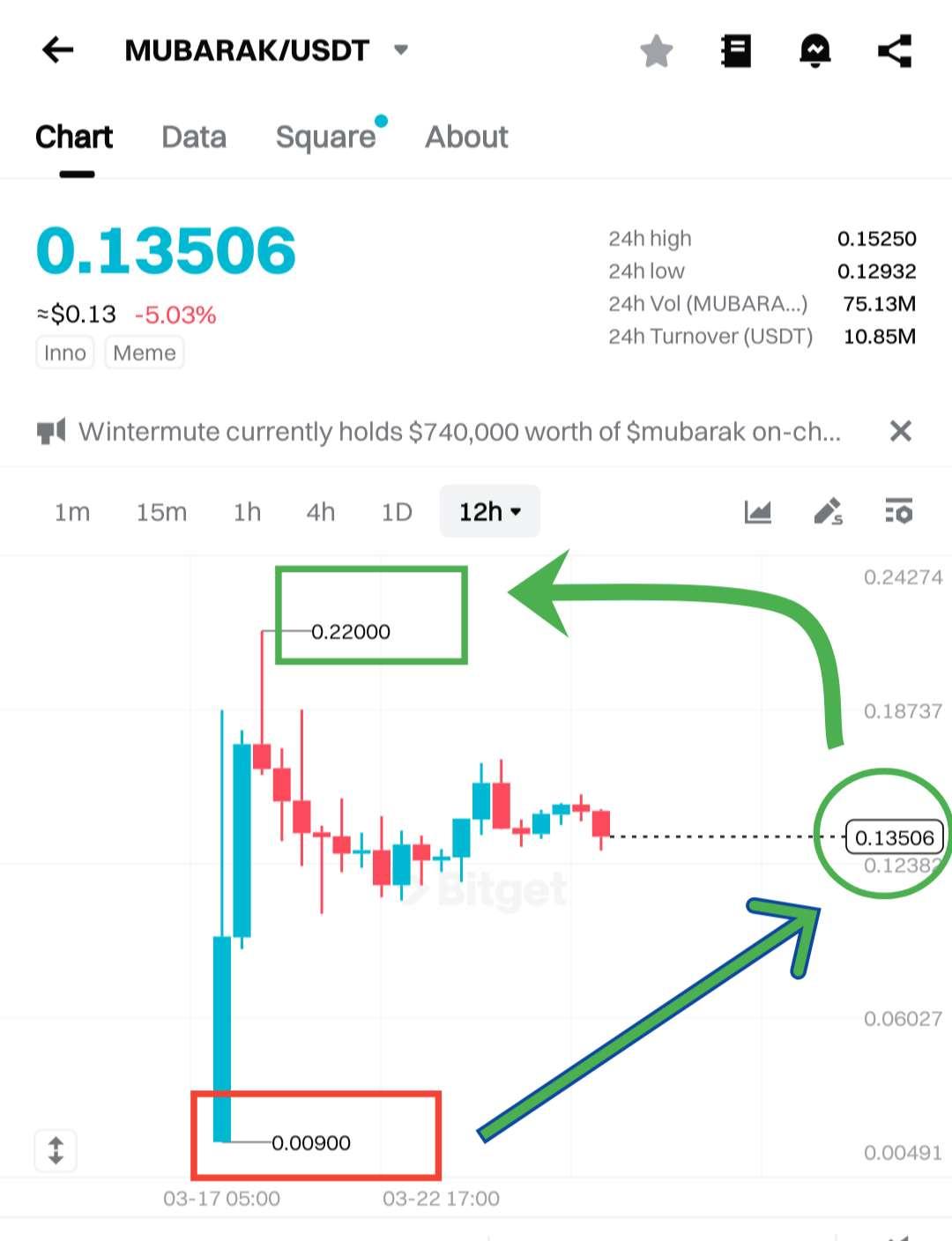
Task: Open chart settings icon
Action: [898, 511]
